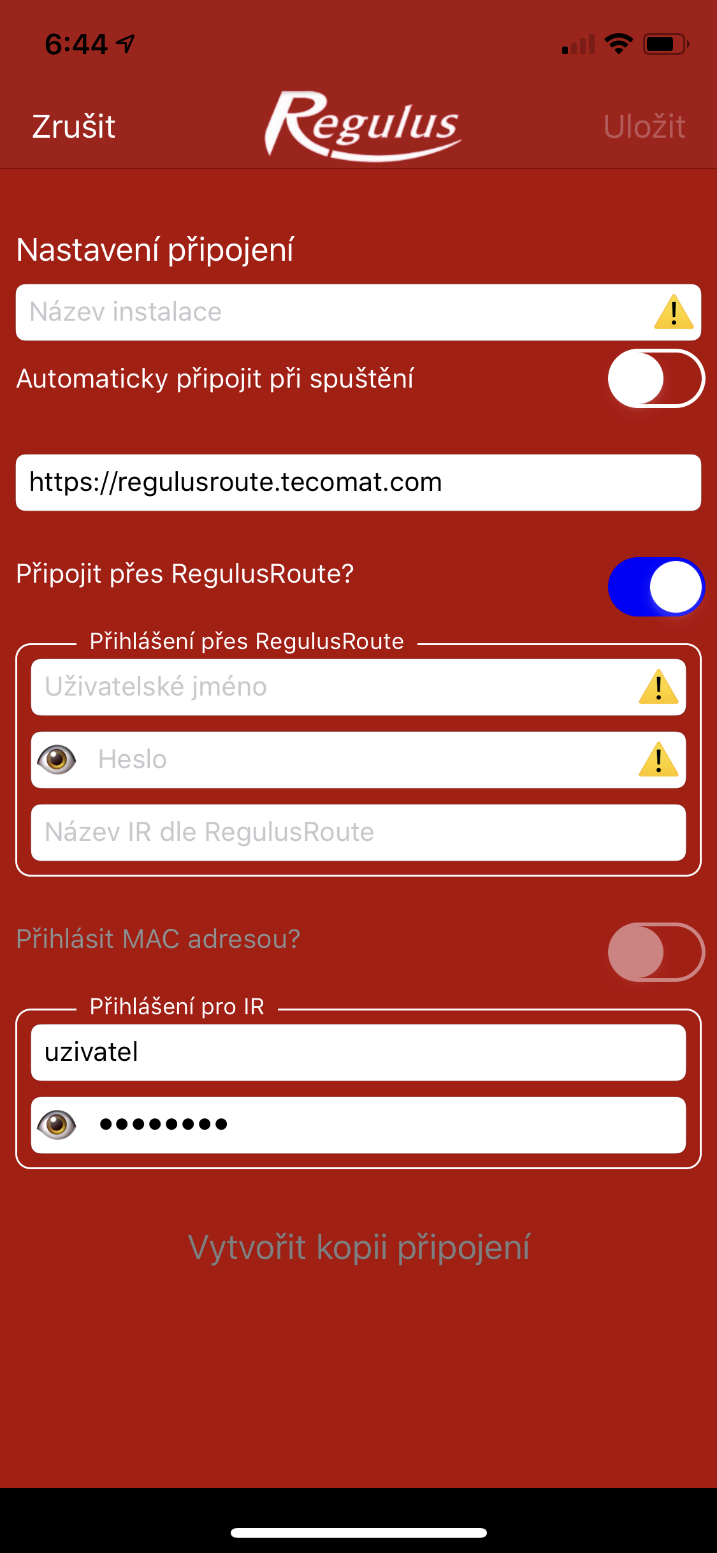Focus the Název instalace field
Image resolution: width=717 pixels, height=1553 pixels.
(x=358, y=312)
